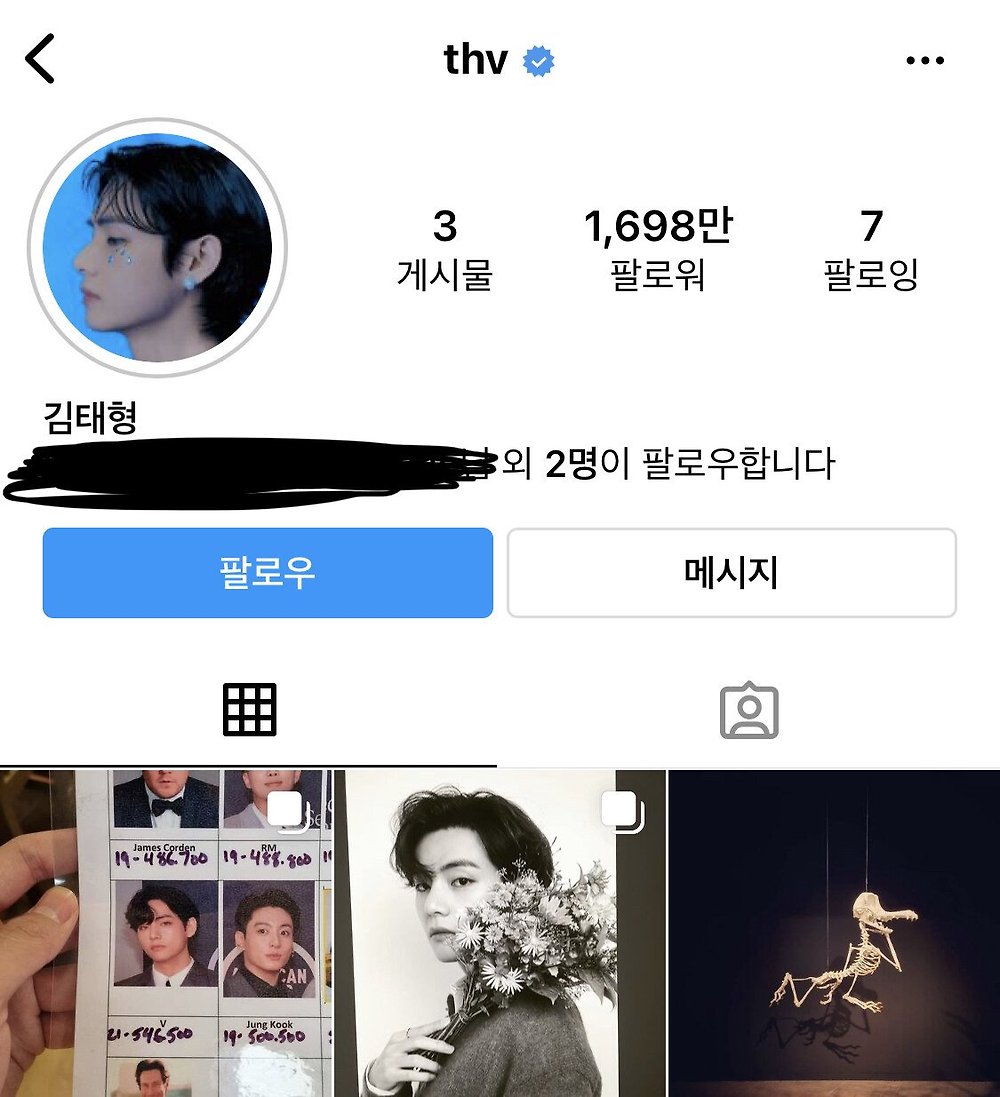Tap the blue 팔로우 button
The image size is (1000, 1097).
pos(267,573)
